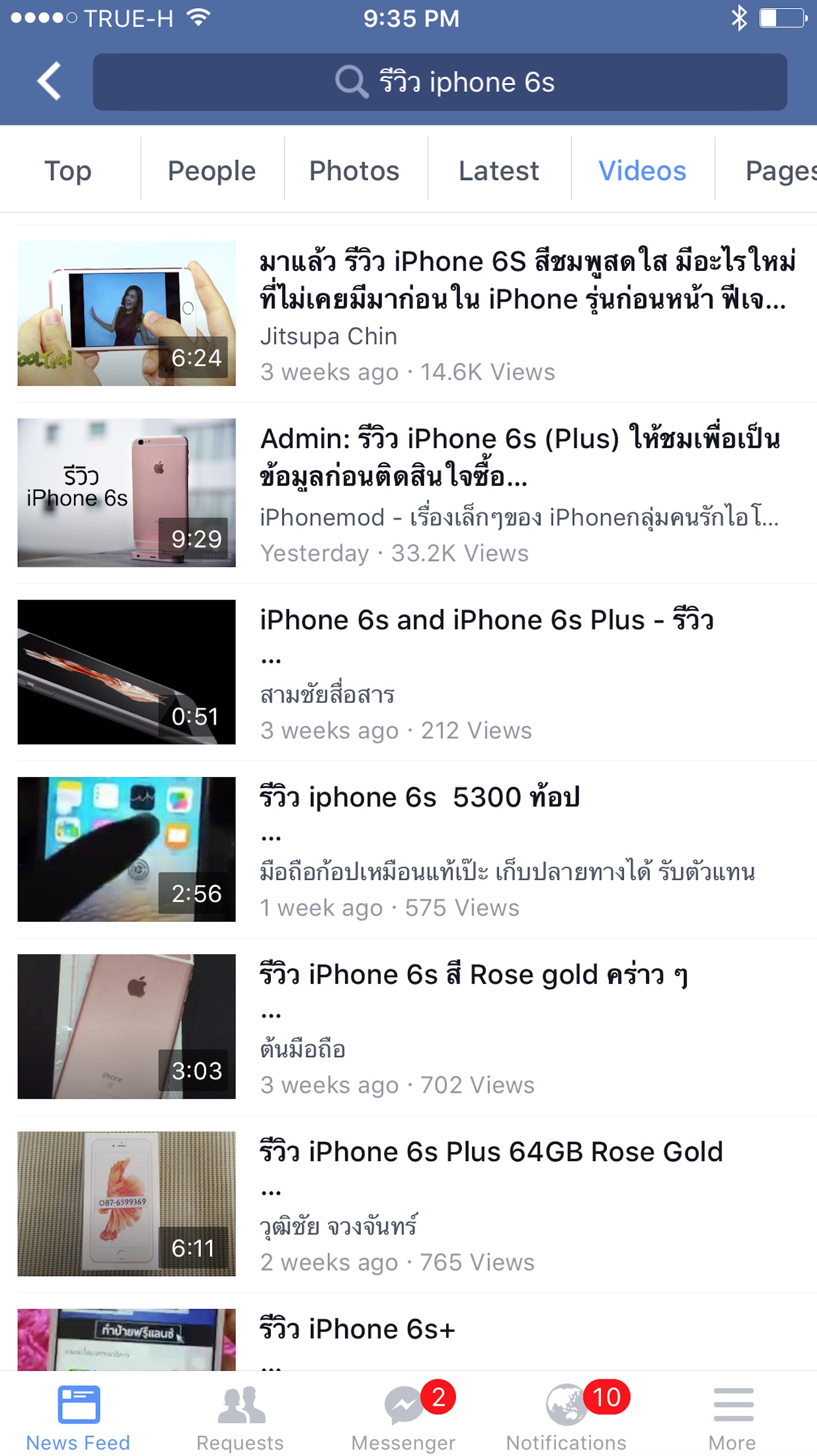The height and width of the screenshot is (1456, 817).
Task: Switch to the People tab
Action: point(211,170)
